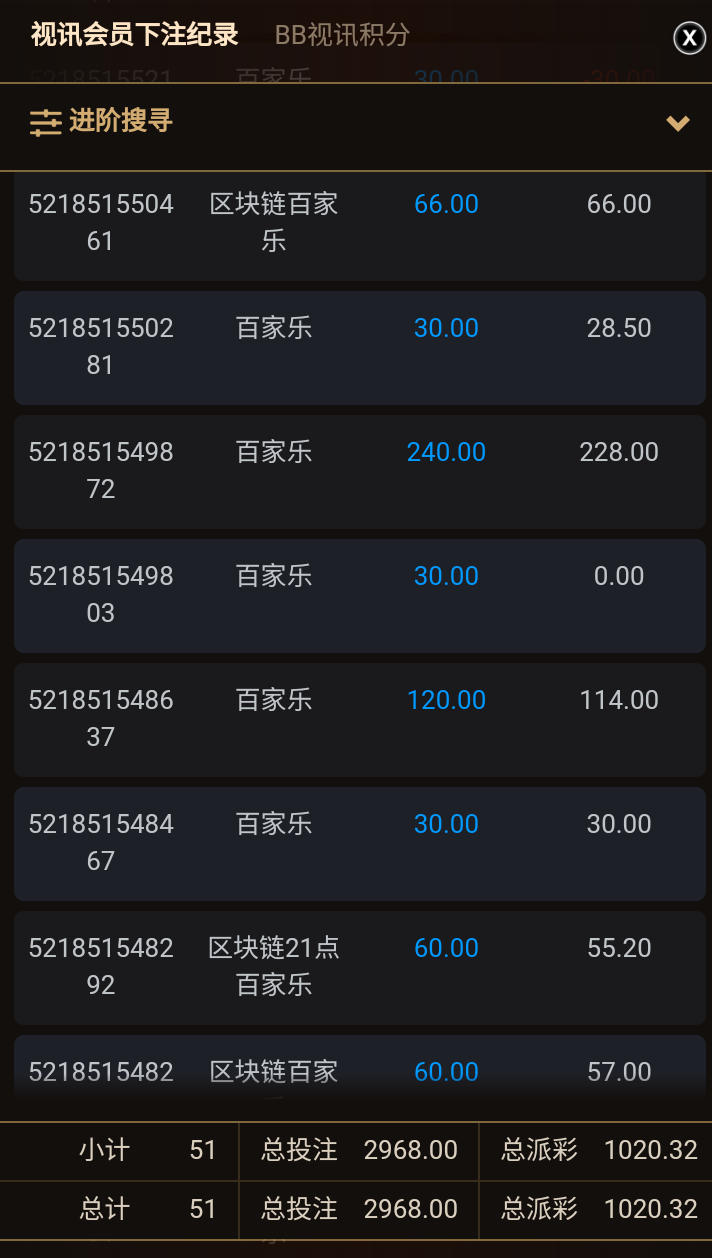
Task: Close the betting record panel
Action: tap(689, 38)
